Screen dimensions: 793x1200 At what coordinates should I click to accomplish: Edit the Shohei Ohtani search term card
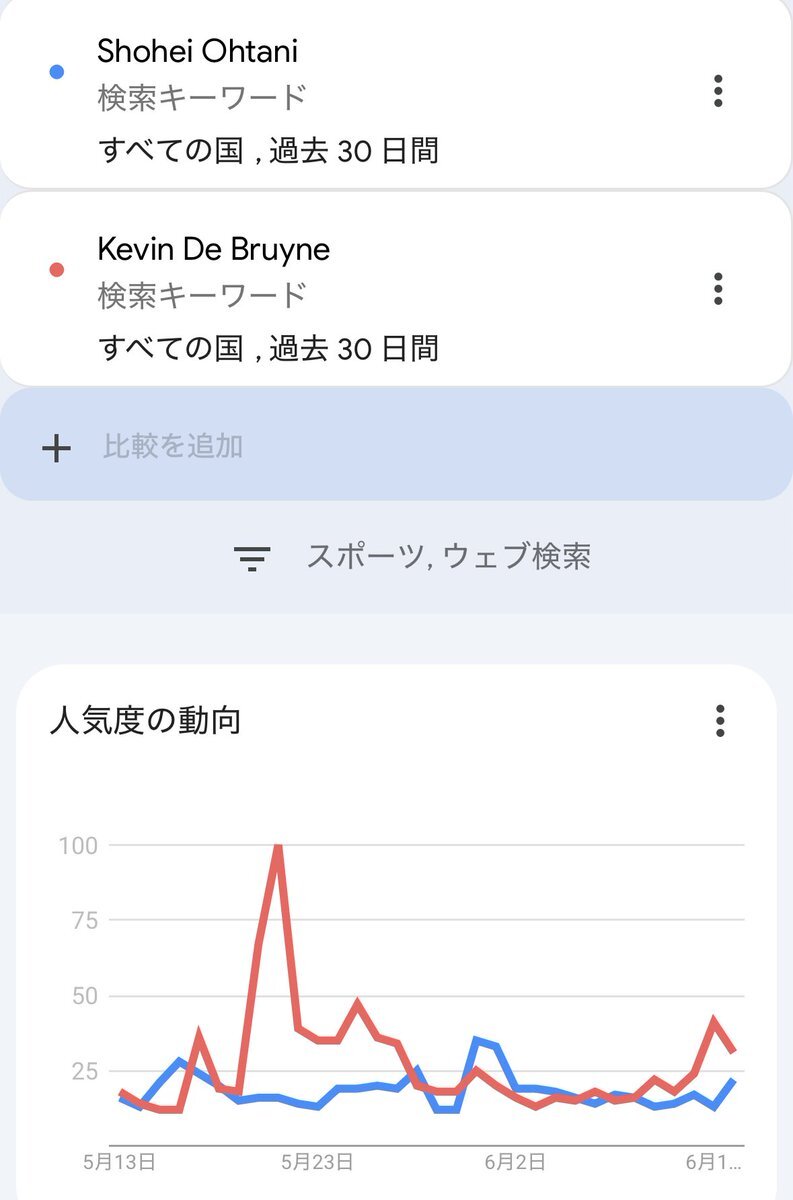click(x=300, y=98)
